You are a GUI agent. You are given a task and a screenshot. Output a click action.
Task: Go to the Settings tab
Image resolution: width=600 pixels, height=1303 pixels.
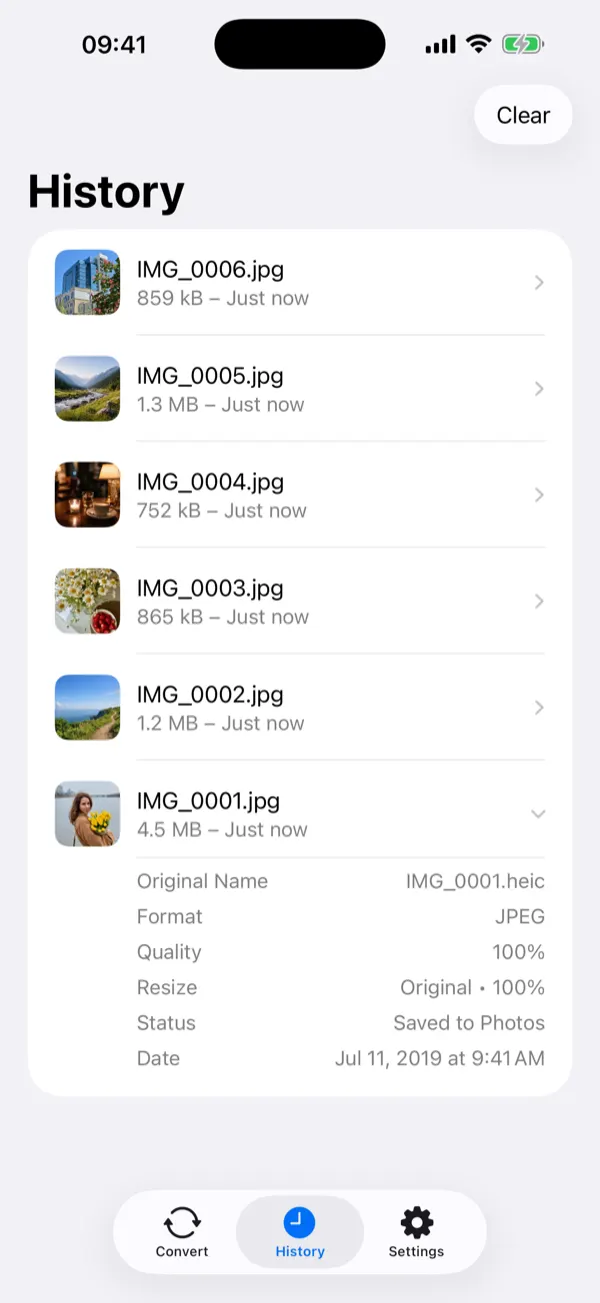pos(416,1232)
